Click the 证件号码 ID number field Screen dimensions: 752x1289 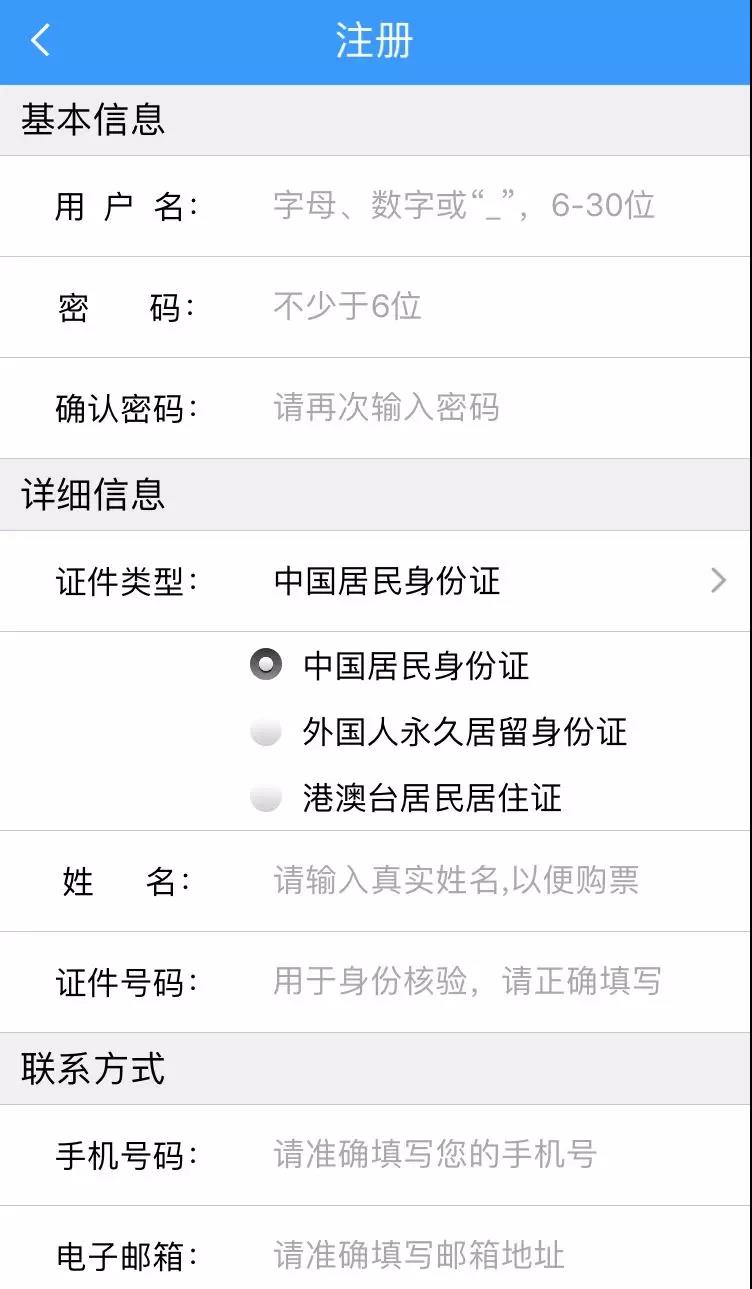[450, 982]
